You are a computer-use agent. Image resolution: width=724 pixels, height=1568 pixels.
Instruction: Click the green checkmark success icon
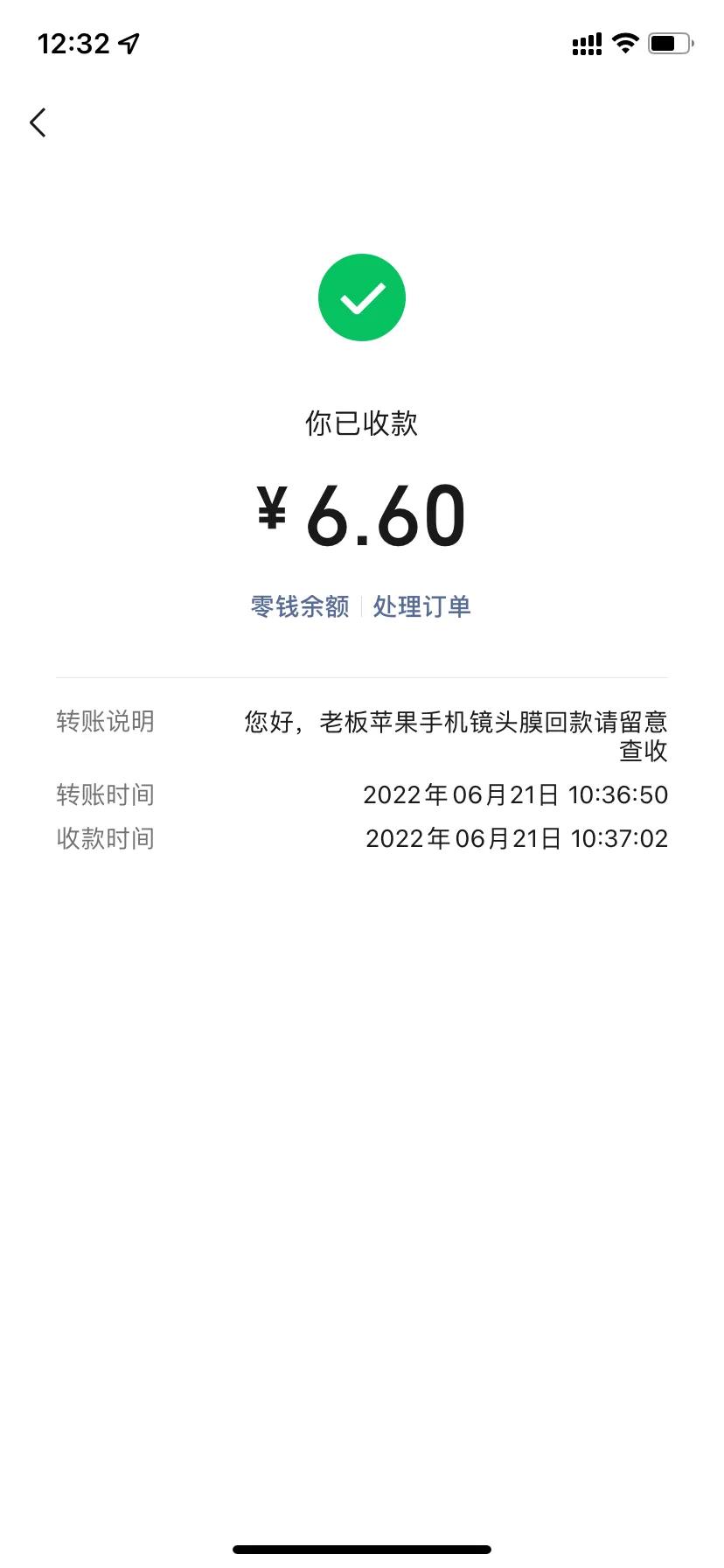point(362,297)
